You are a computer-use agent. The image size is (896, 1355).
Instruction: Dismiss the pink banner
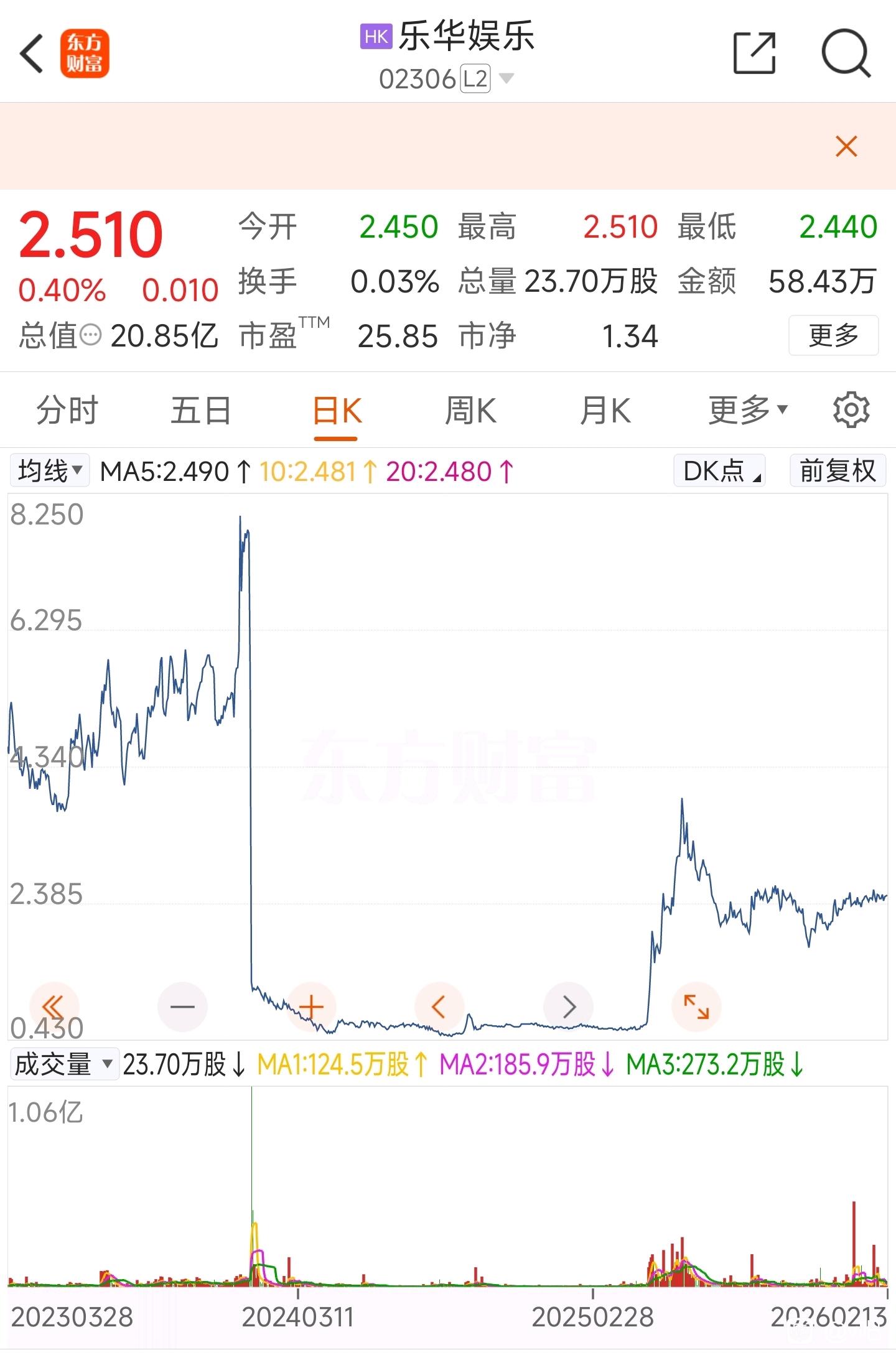pos(846,147)
